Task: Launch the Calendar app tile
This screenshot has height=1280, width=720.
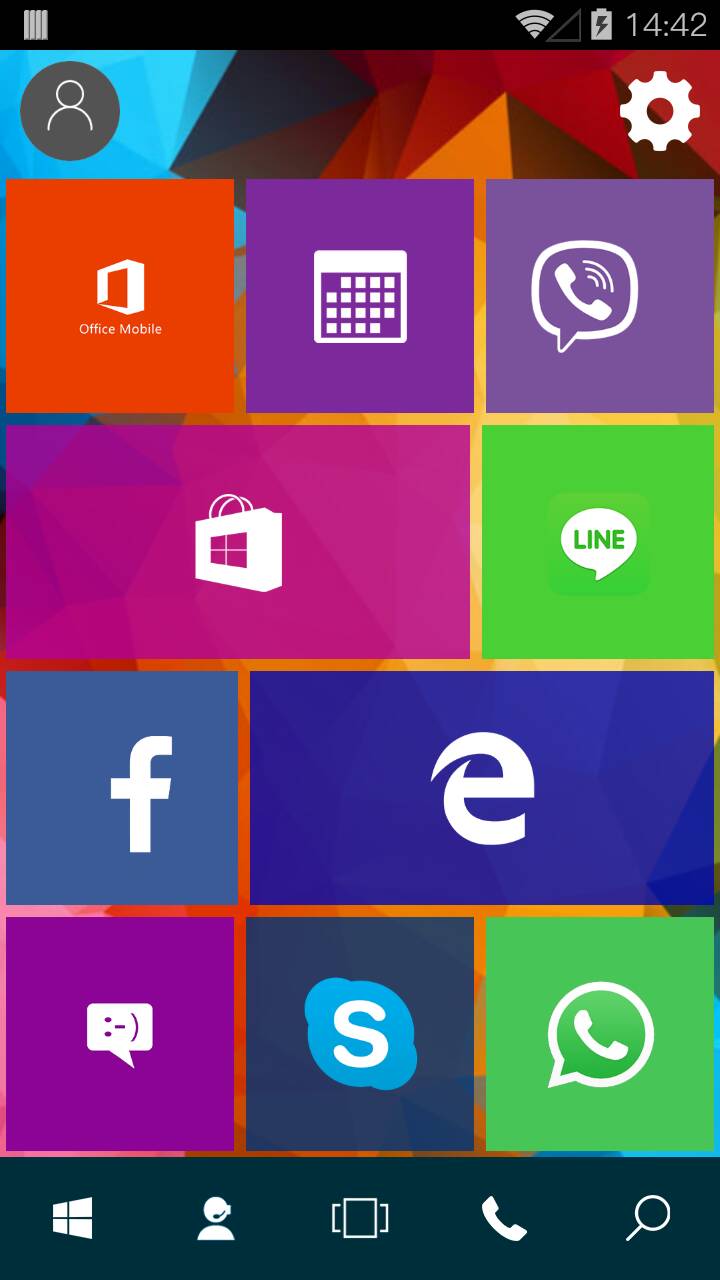Action: point(360,295)
